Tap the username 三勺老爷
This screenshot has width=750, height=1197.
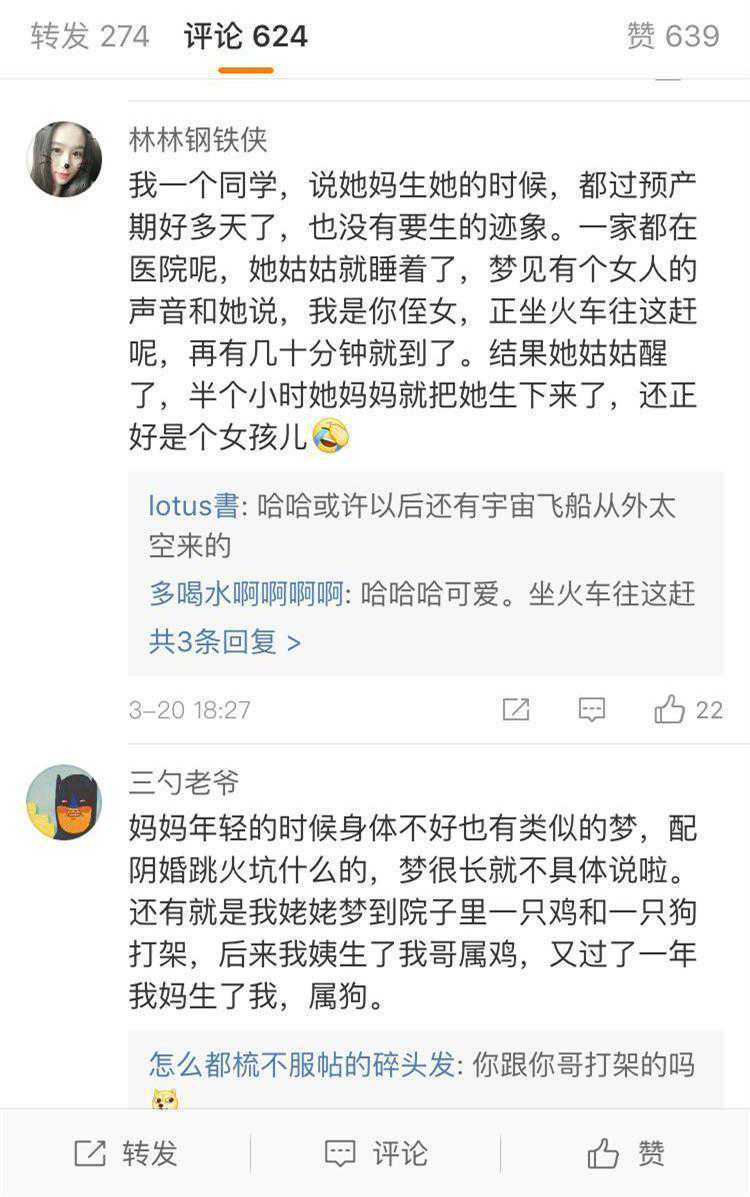coord(184,782)
